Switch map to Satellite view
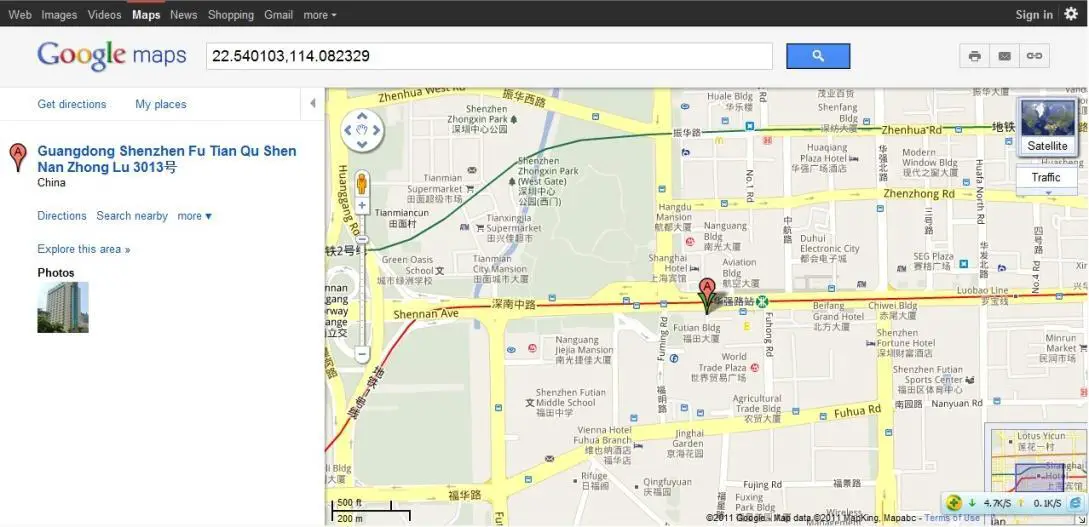 [x=1047, y=127]
